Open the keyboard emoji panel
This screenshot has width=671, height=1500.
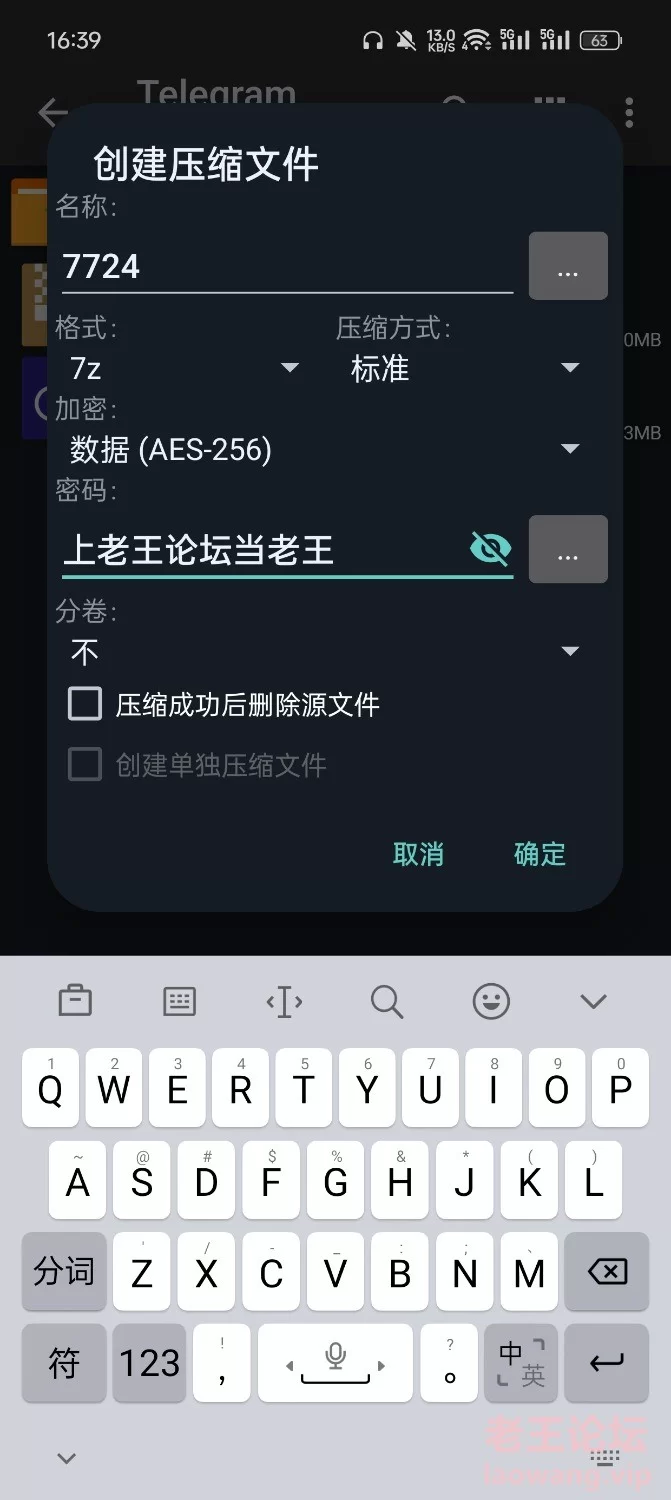click(491, 1001)
